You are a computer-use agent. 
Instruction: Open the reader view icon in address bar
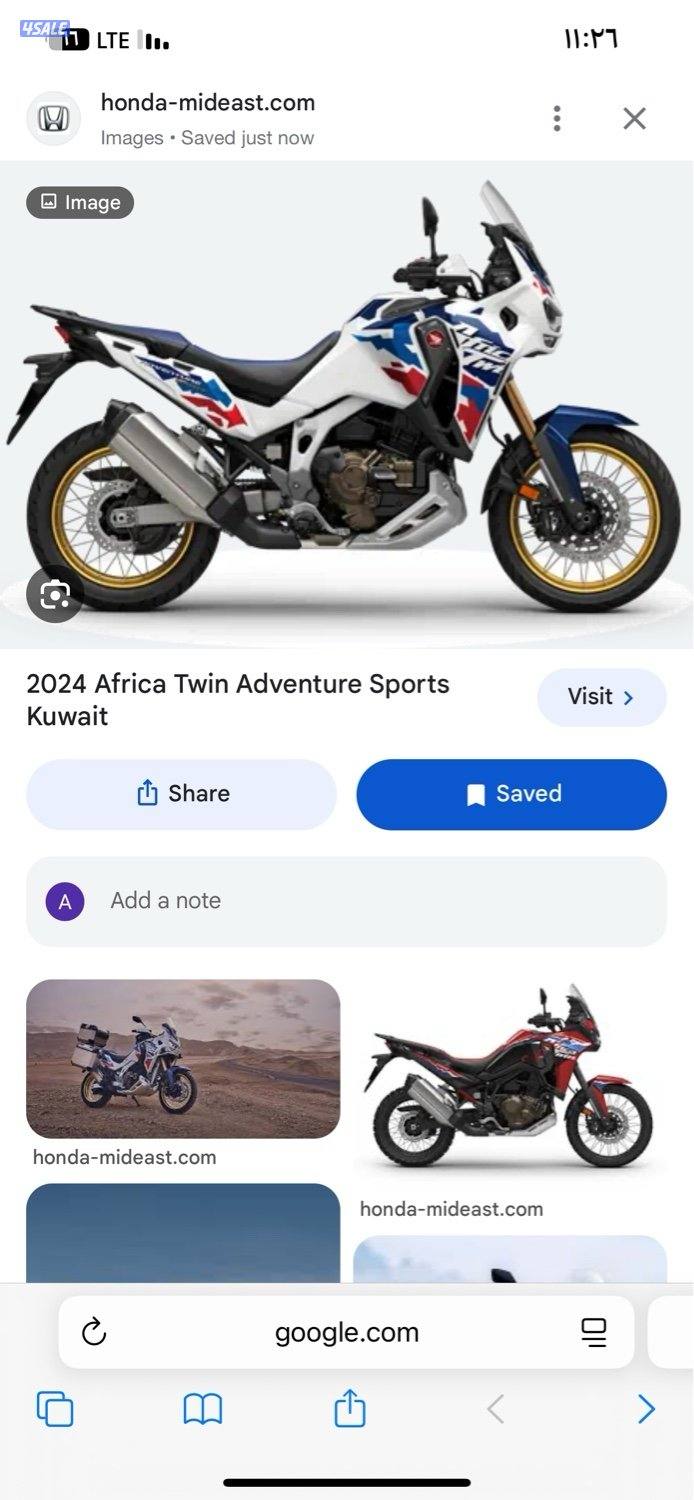[594, 1332]
